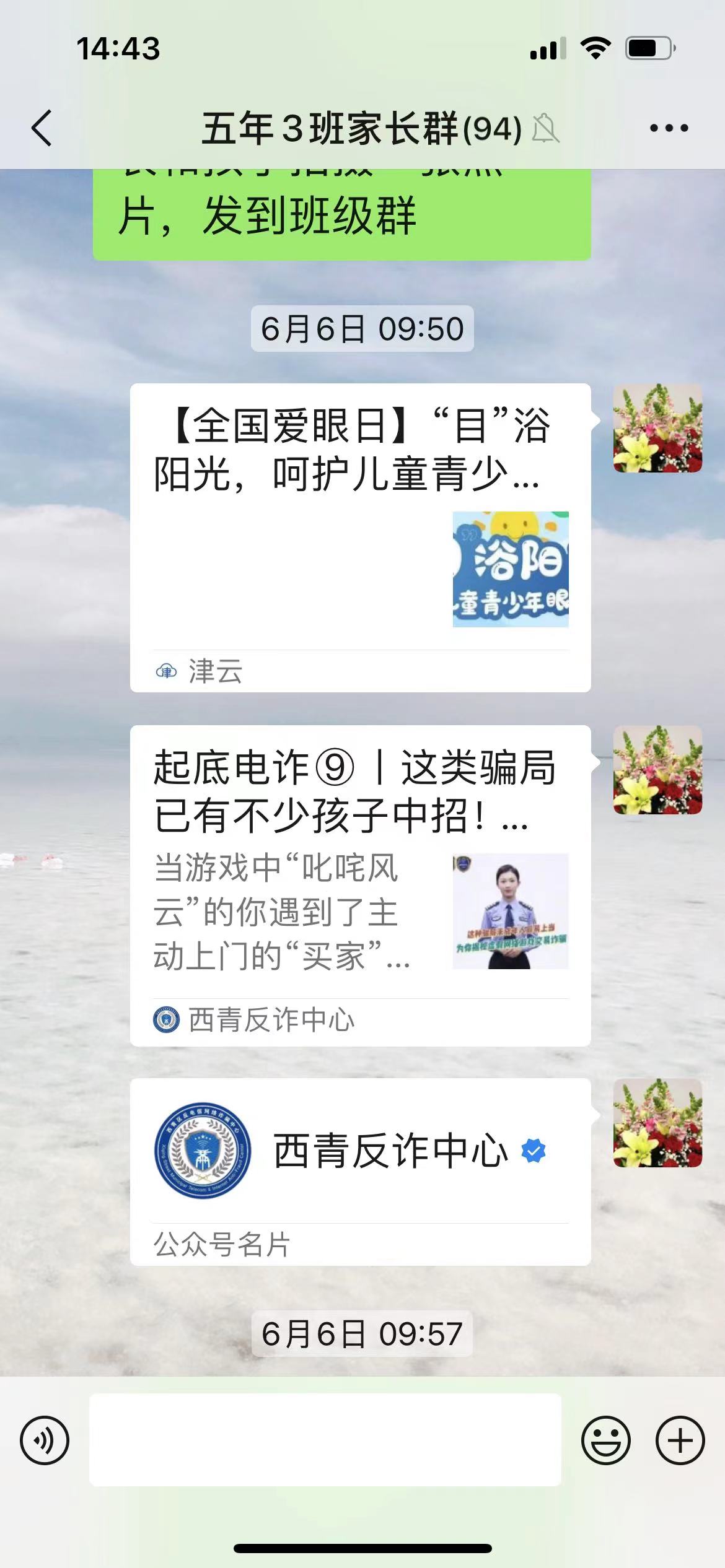Viewport: 725px width, 1568px height.
Task: View sender's profile beside the 全国爱眼日 article
Action: (657, 428)
